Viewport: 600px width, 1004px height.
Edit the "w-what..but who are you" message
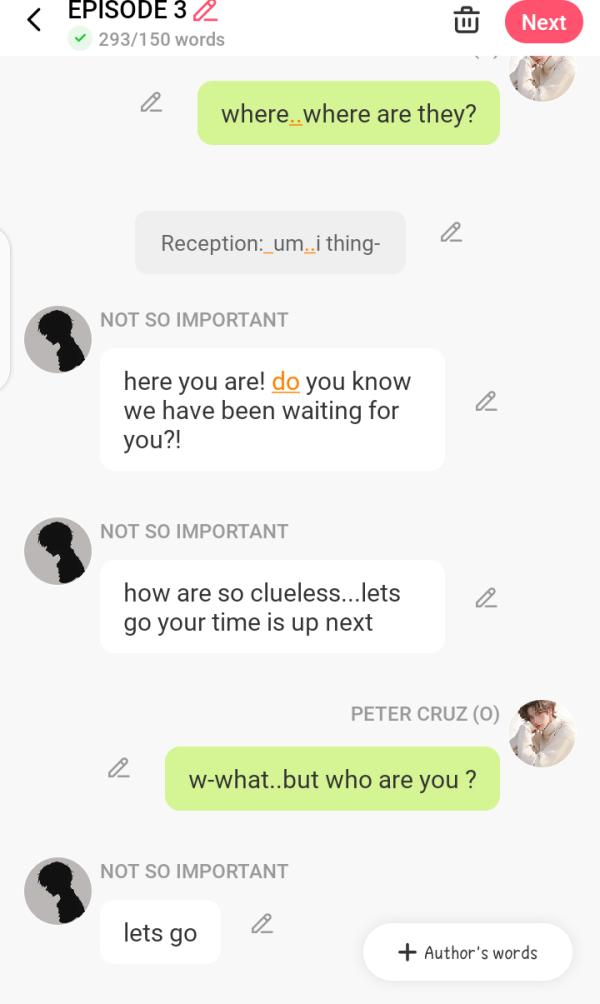(119, 768)
